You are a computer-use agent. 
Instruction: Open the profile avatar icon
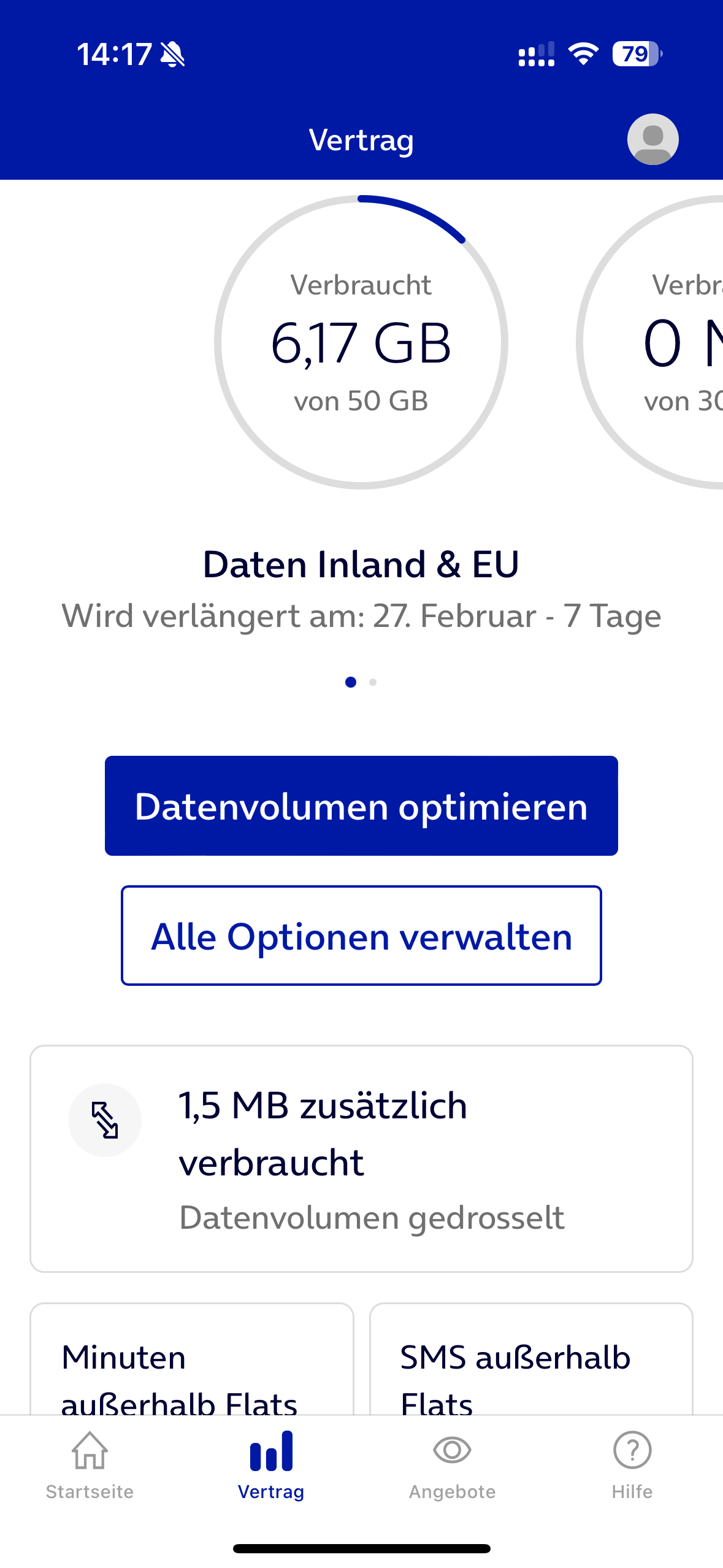coord(652,139)
